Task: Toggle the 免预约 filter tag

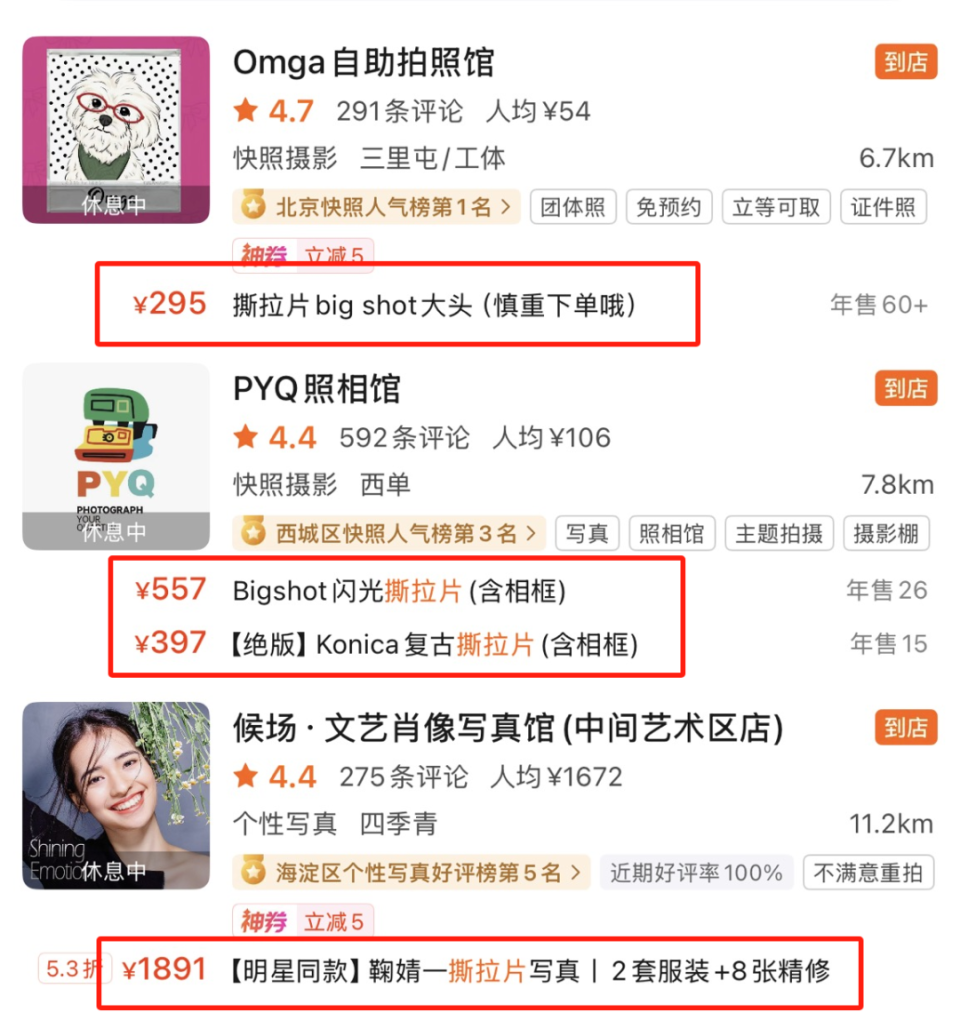Action: [668, 207]
